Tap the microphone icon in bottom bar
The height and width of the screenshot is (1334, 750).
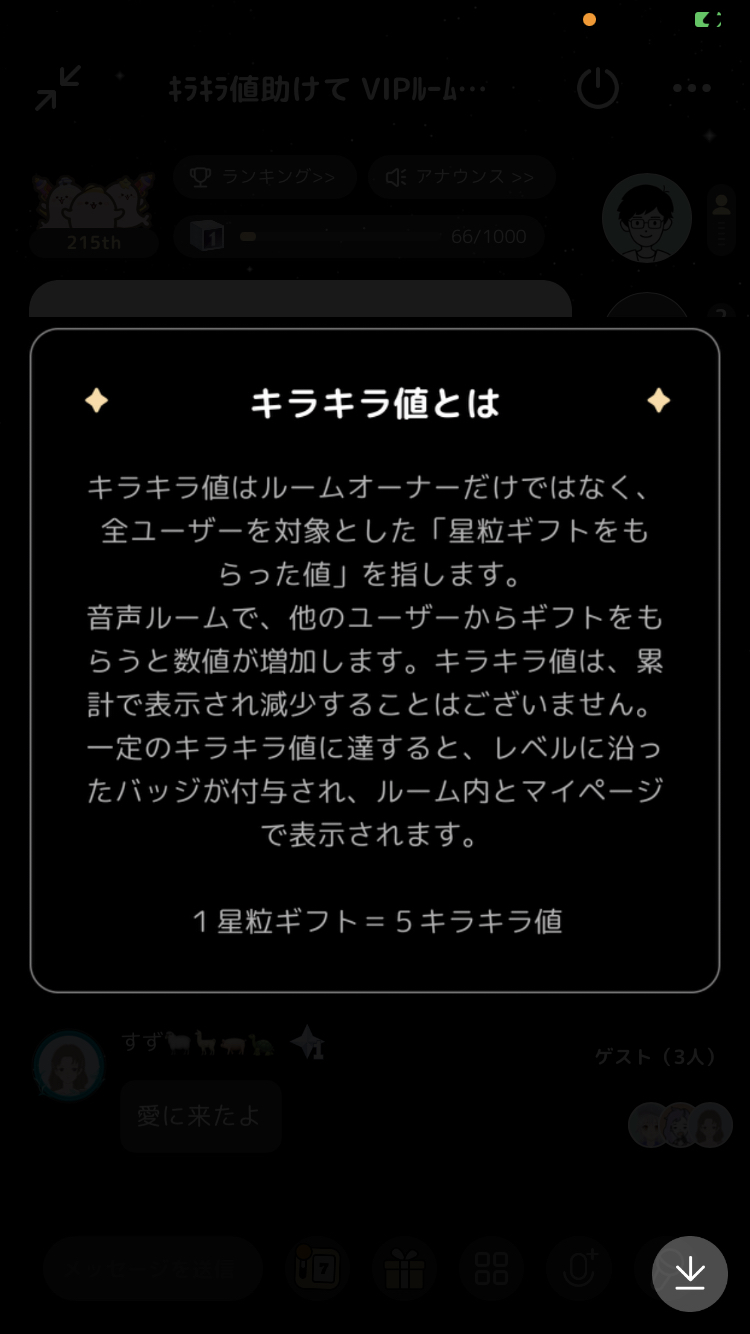[578, 1269]
